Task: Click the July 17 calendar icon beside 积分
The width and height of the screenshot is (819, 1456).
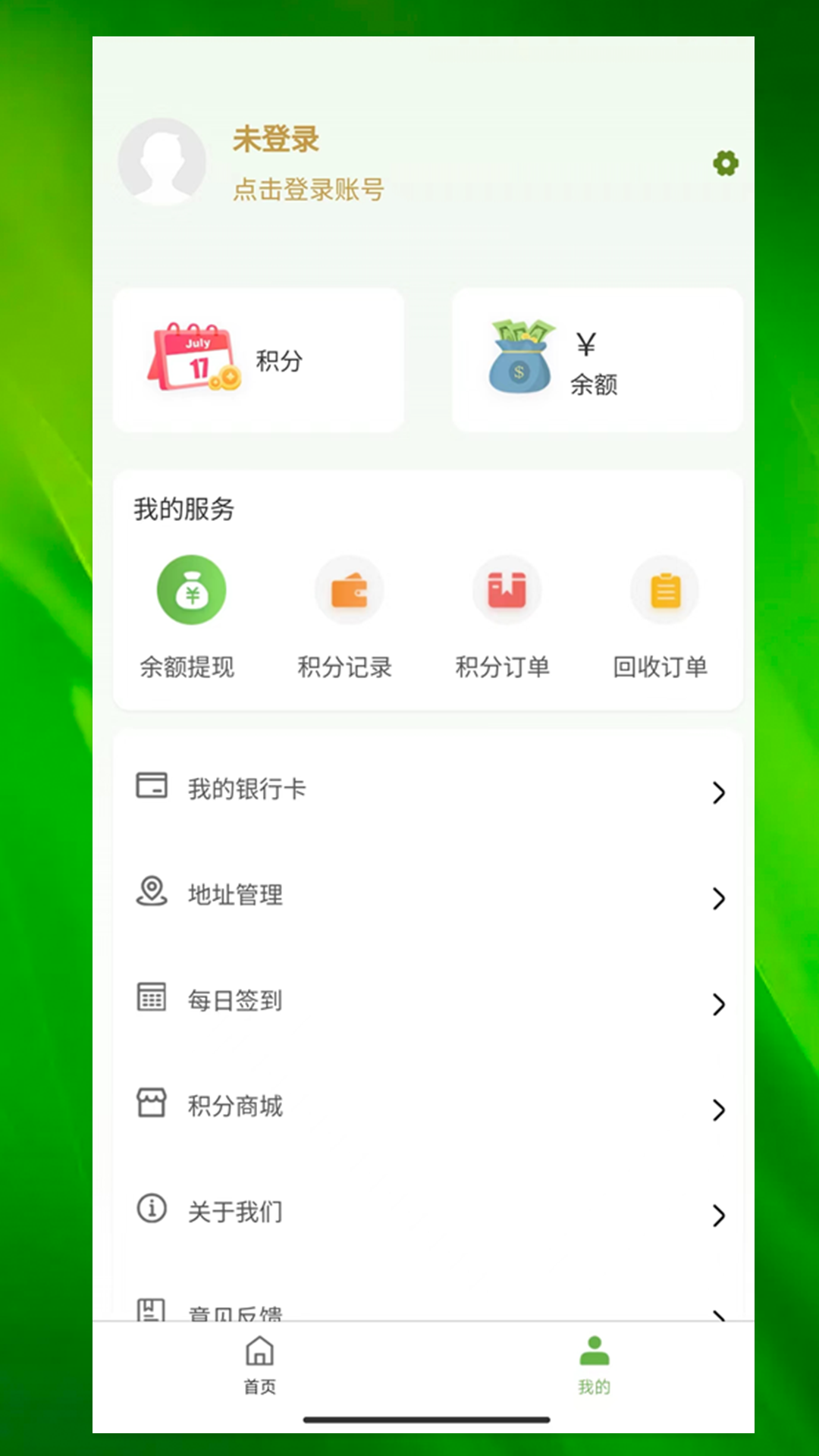Action: click(193, 358)
